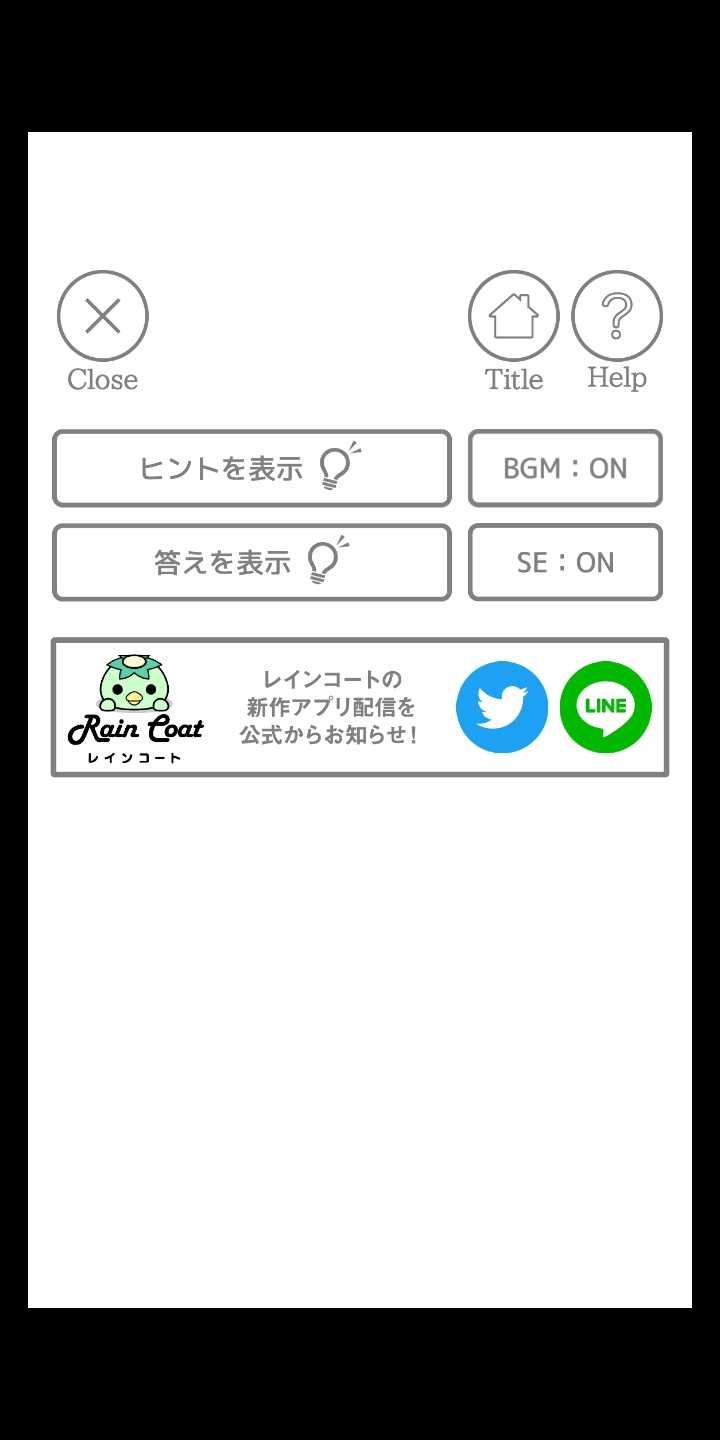Tap the lightbulb icon on ヒントを表示 button
Image resolution: width=720 pixels, height=1440 pixels.
[335, 468]
